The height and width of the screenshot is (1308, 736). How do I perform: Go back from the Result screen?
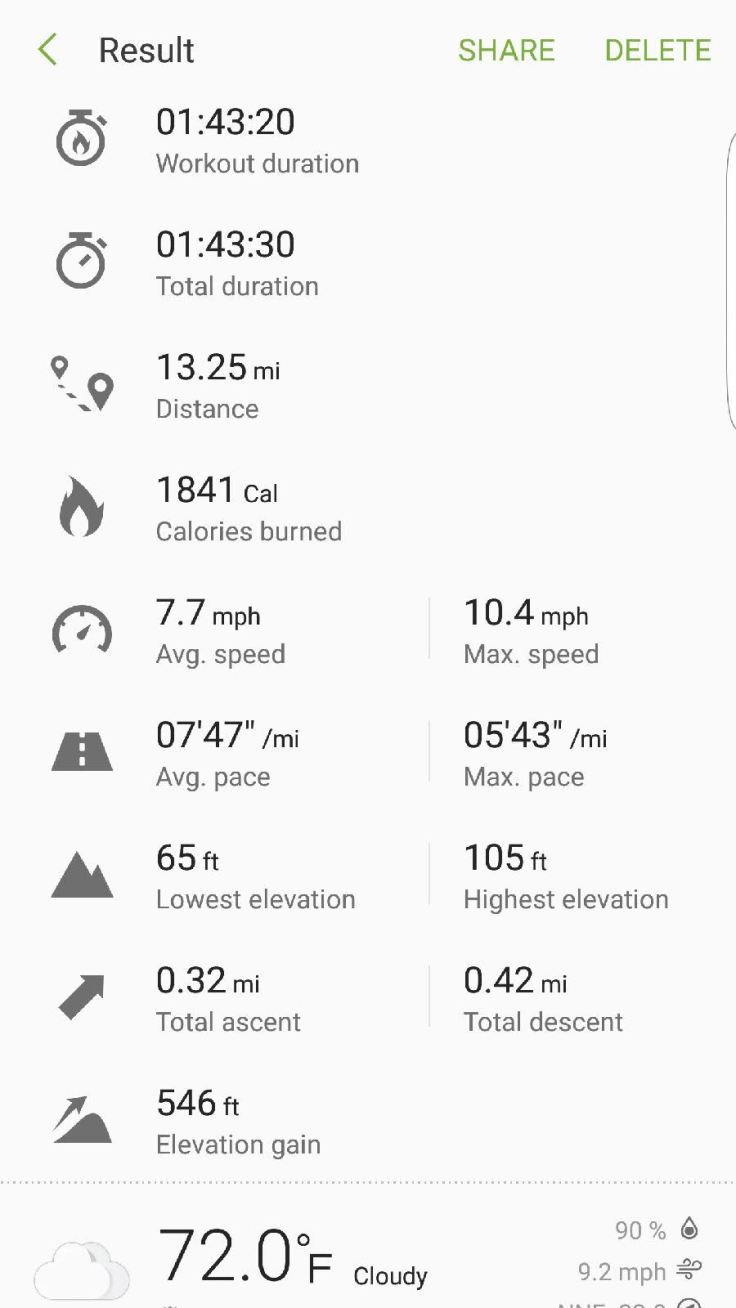[x=47, y=50]
